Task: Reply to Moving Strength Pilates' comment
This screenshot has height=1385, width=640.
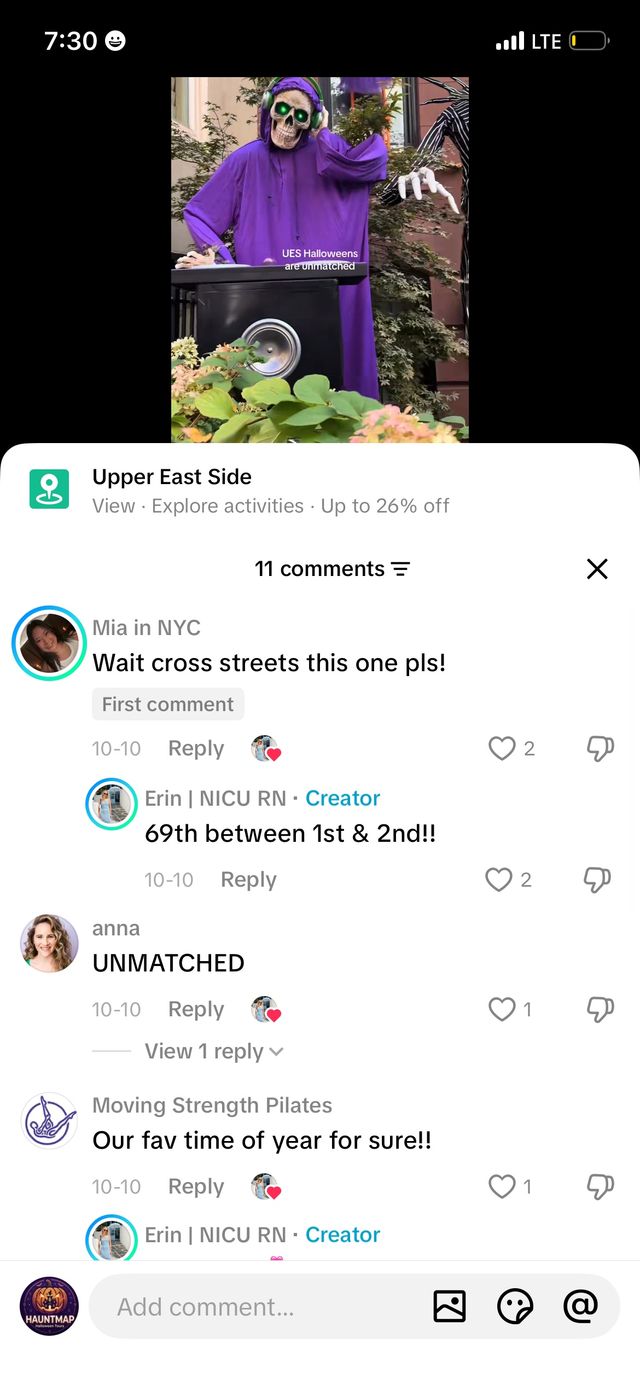Action: (x=196, y=1186)
